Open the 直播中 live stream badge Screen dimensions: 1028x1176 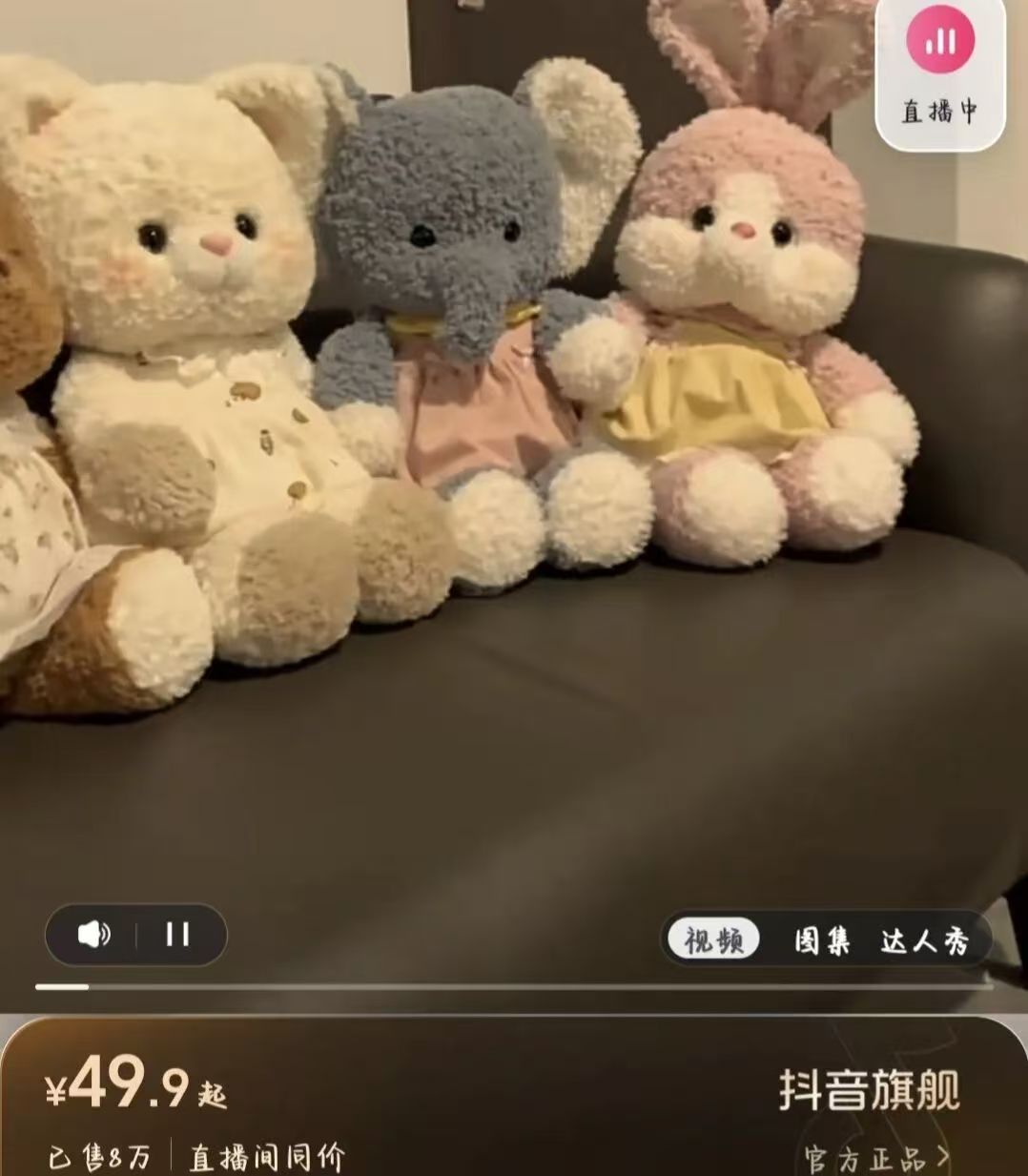tap(940, 71)
